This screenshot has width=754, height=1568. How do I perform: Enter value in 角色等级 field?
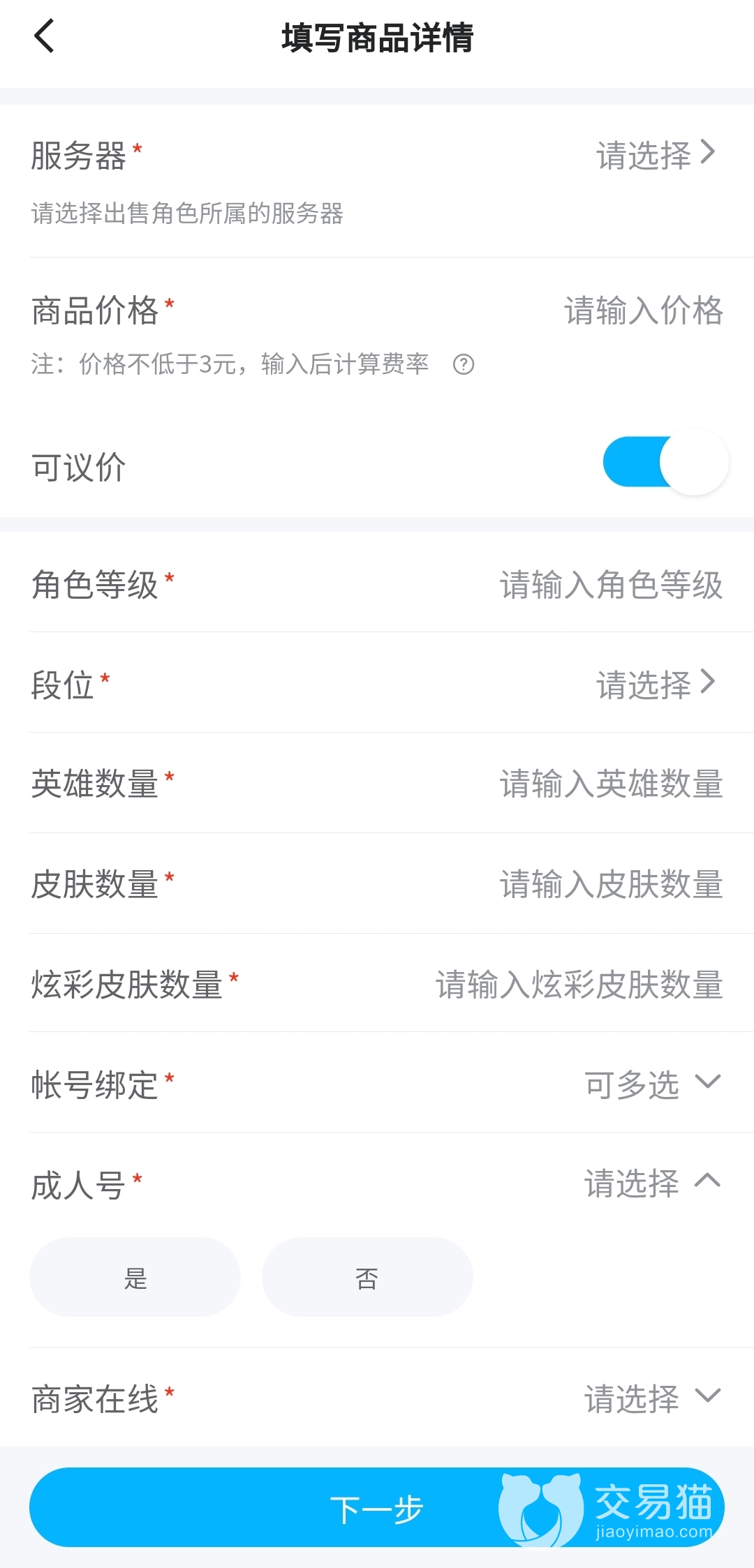point(610,585)
